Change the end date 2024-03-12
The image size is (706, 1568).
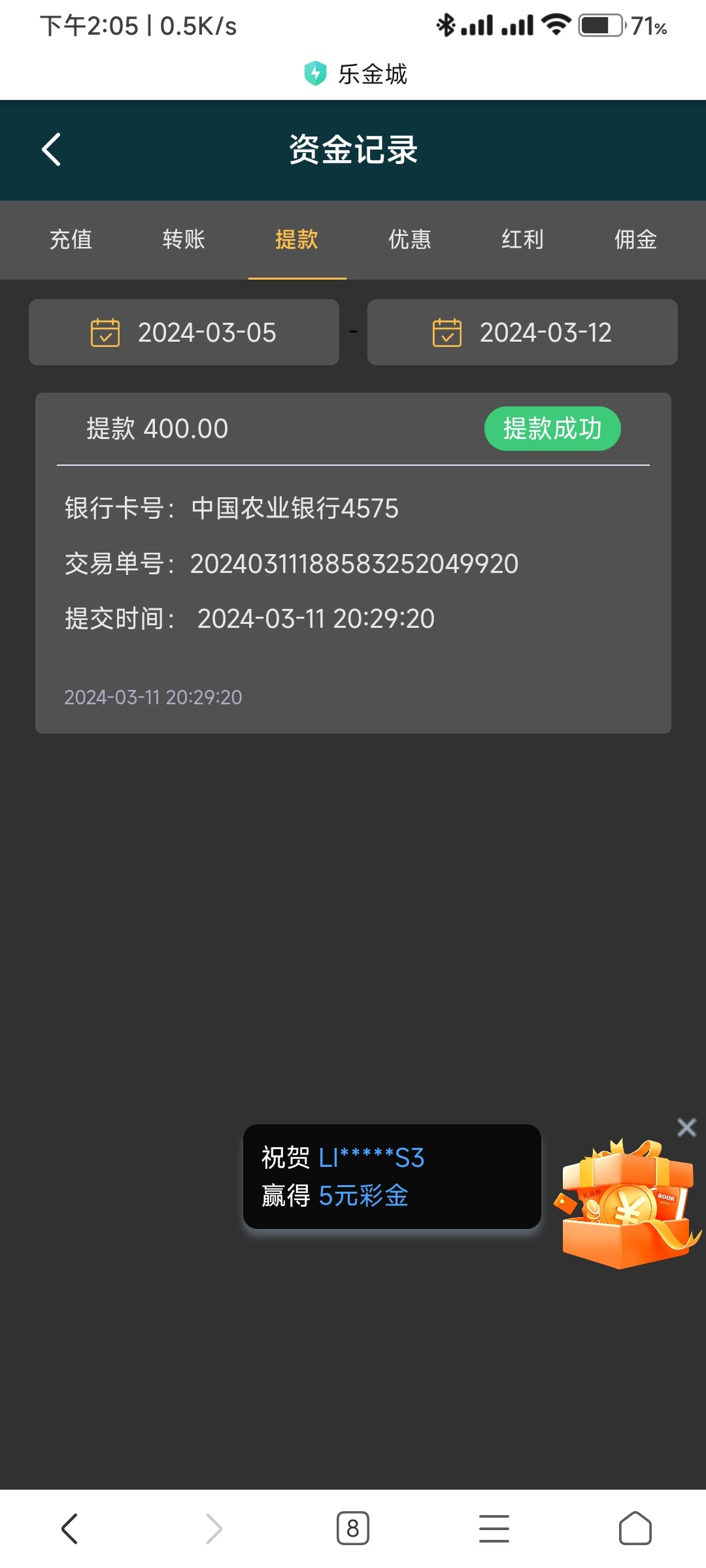522,333
